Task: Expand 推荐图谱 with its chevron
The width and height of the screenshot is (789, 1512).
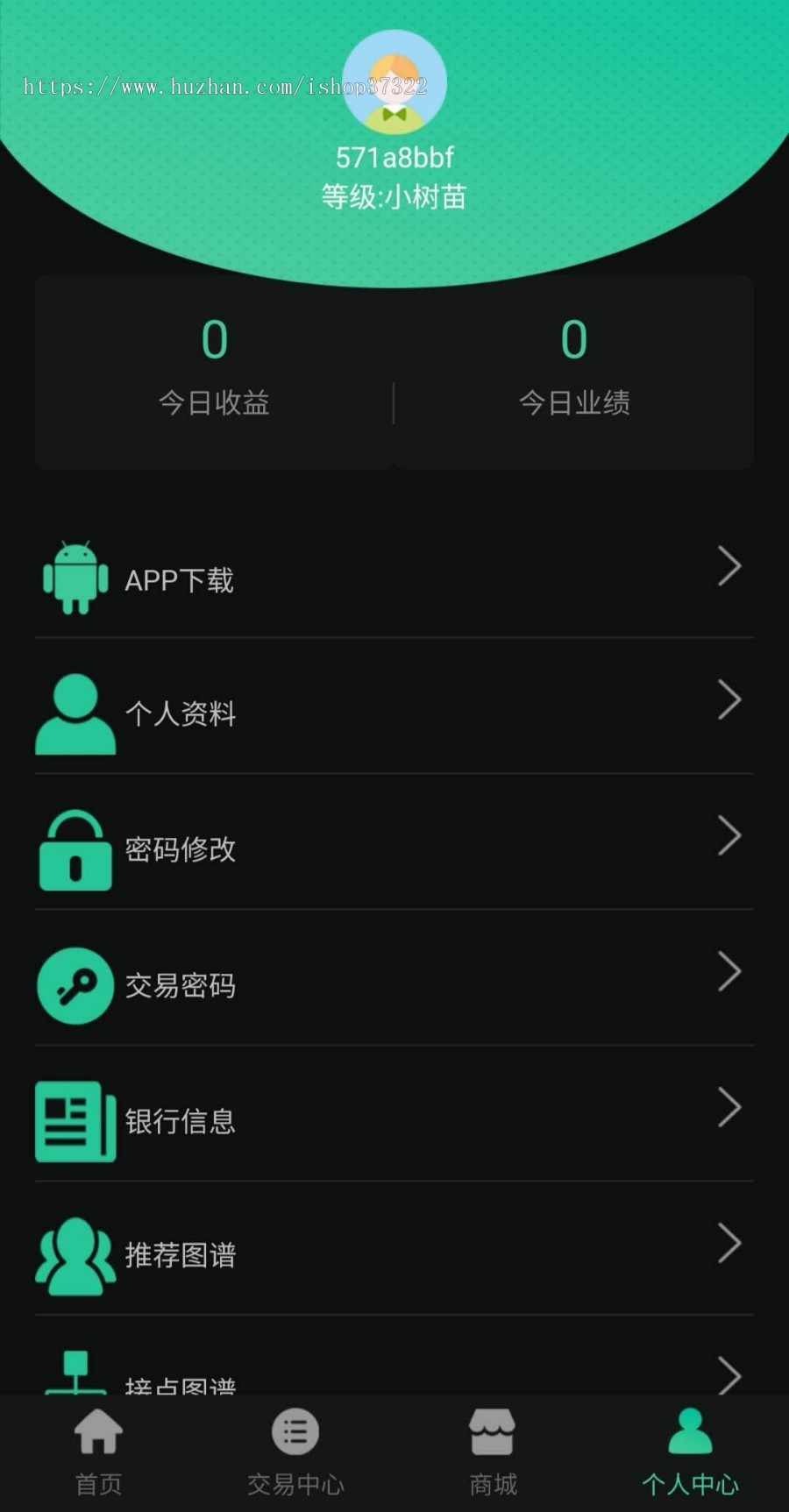Action: tap(730, 1241)
